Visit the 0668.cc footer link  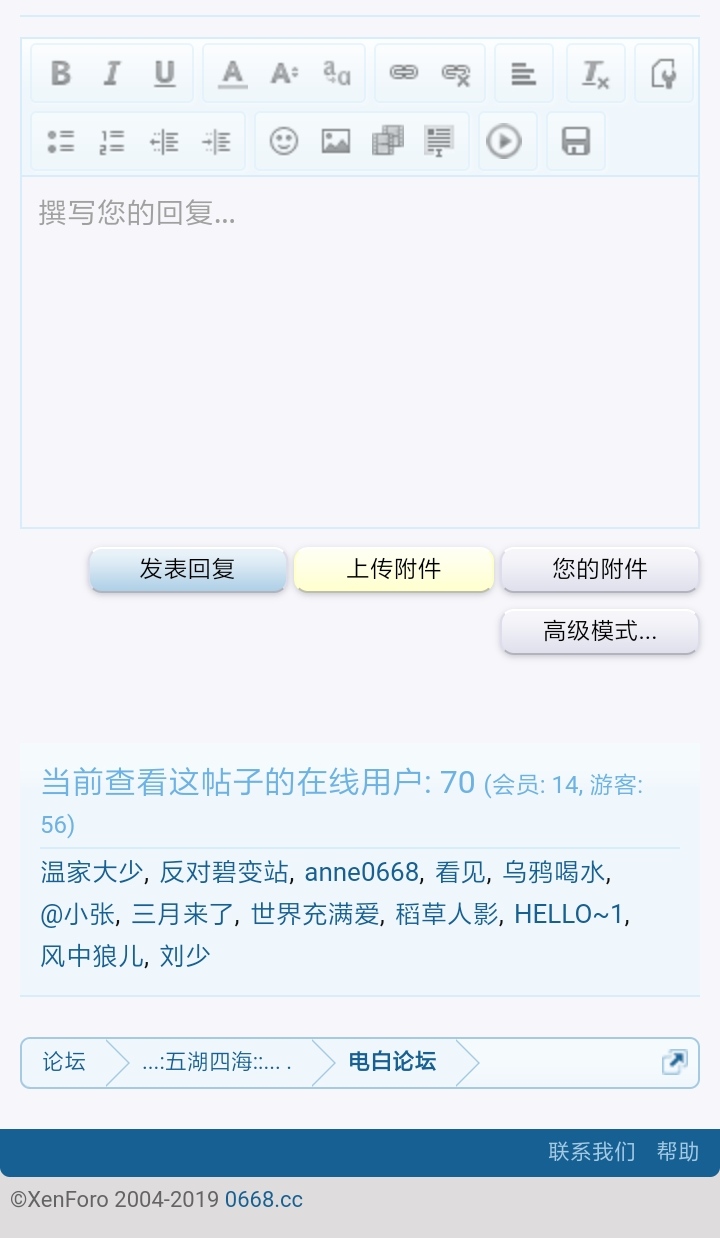tap(263, 1199)
